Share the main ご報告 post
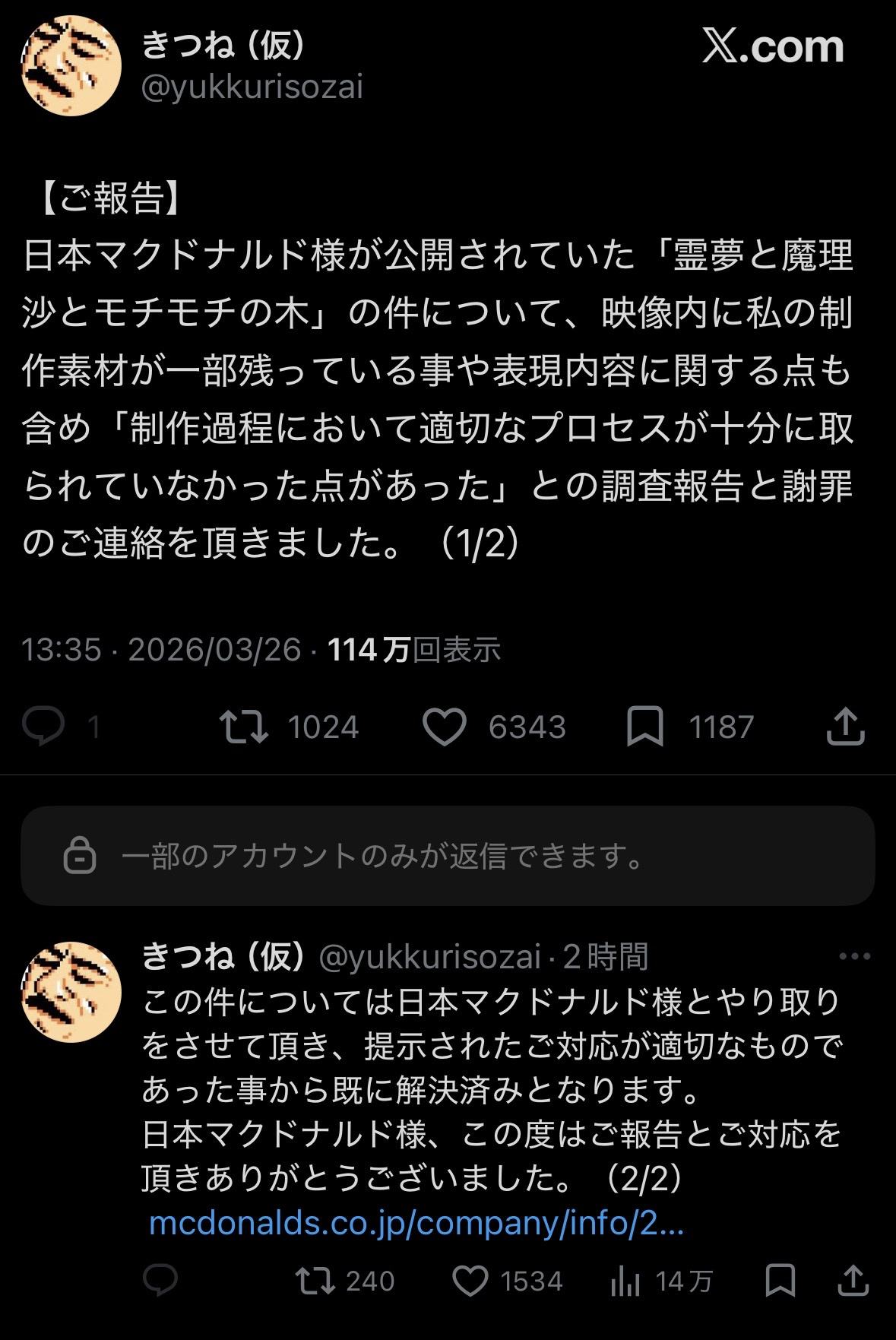This screenshot has width=896, height=1340. click(x=845, y=727)
